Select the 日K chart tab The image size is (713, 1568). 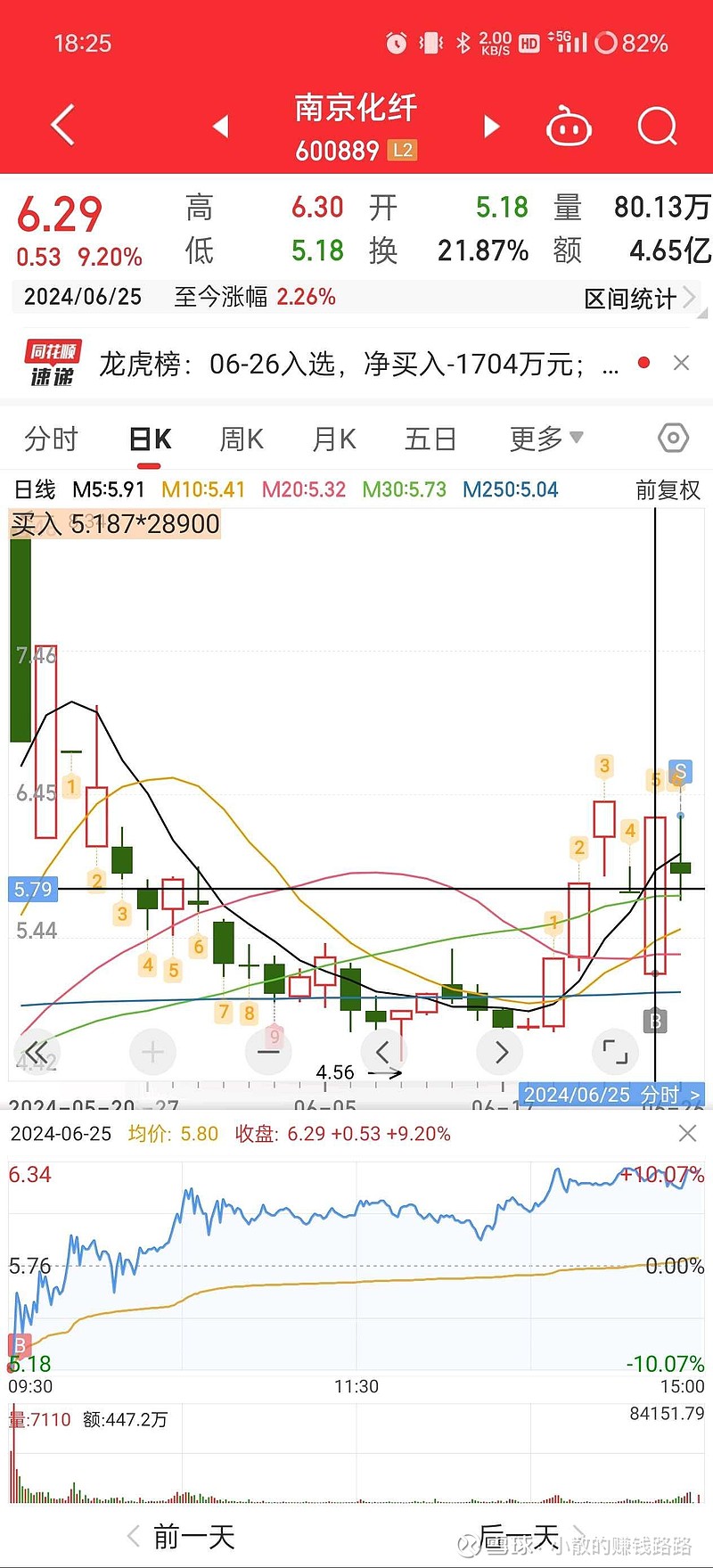(150, 439)
